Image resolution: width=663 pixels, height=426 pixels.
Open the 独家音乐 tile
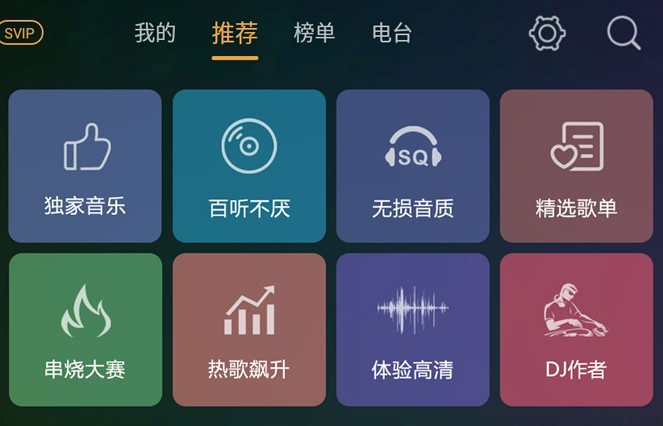[85, 166]
